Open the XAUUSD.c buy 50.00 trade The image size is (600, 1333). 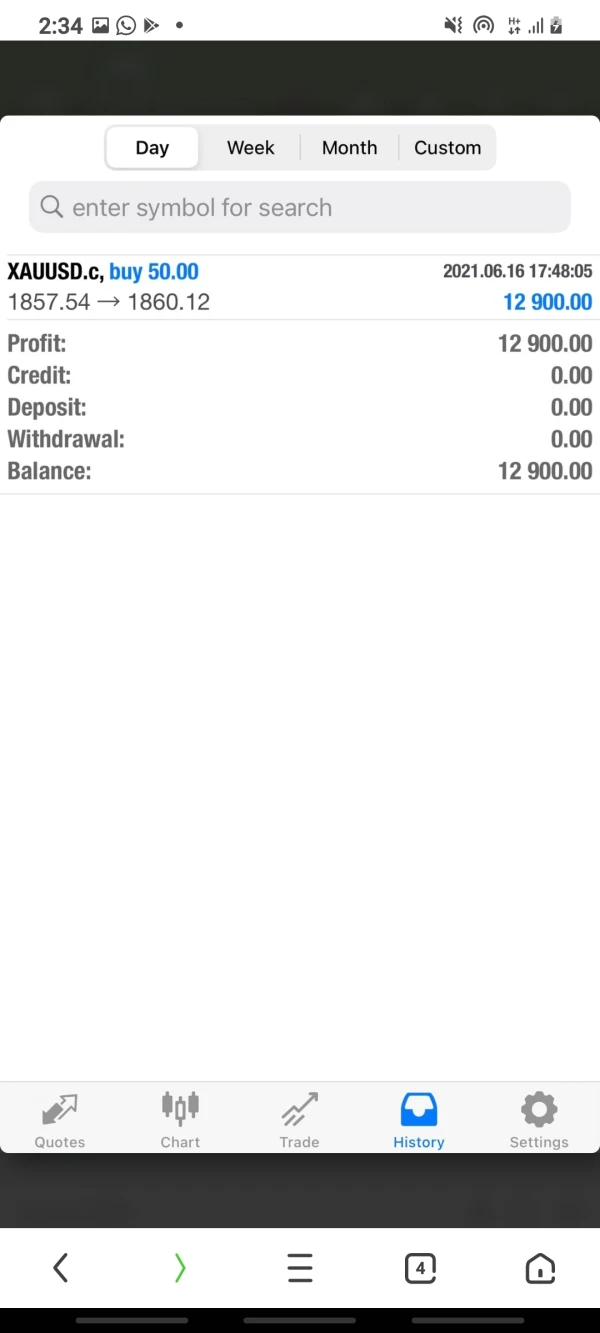coord(300,287)
